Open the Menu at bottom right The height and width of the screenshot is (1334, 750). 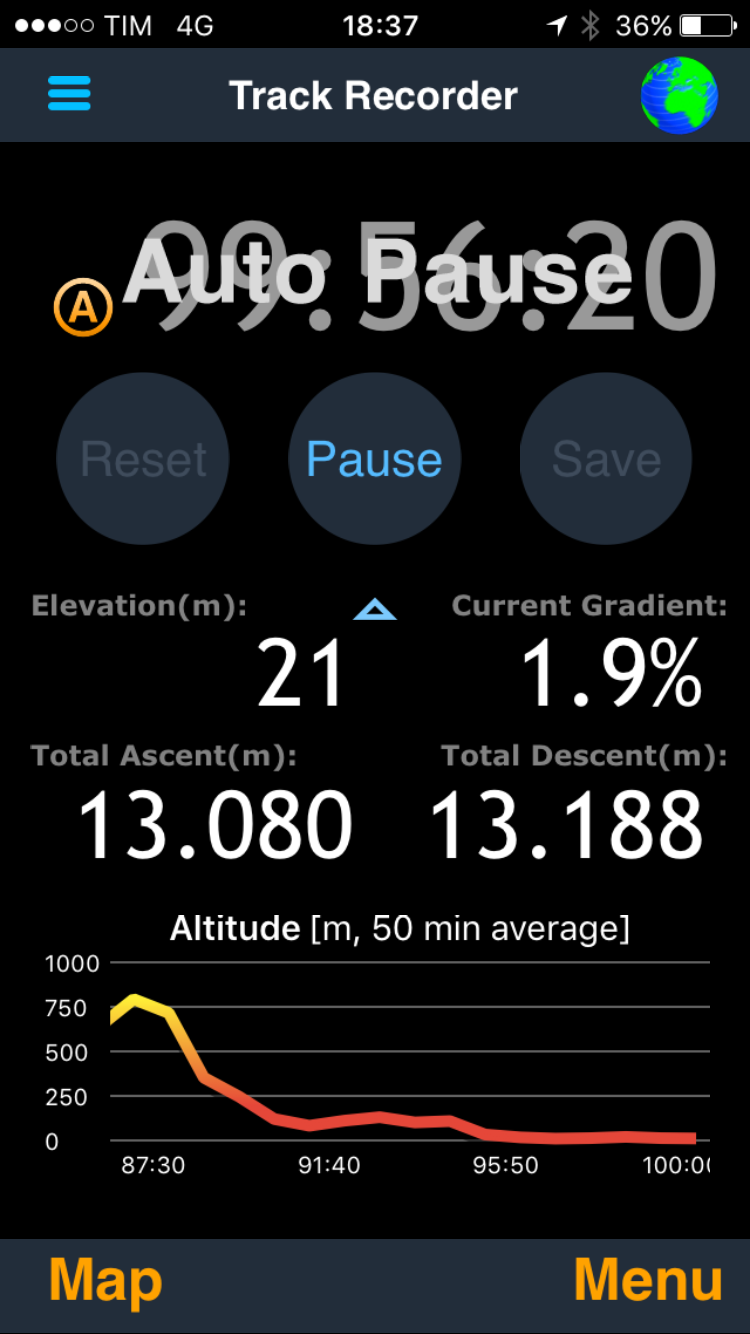point(648,1281)
